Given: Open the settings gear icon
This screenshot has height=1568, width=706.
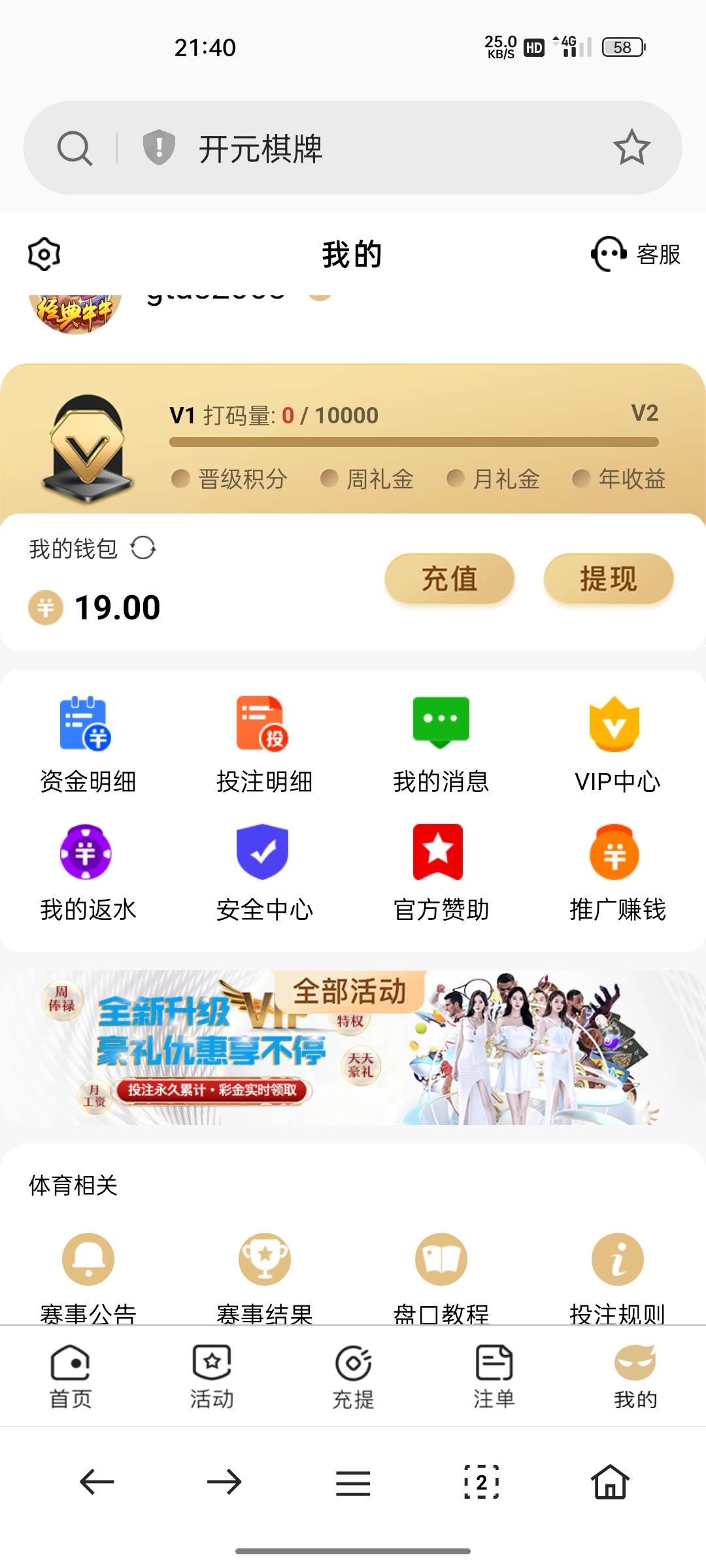Looking at the screenshot, I should pyautogui.click(x=44, y=254).
